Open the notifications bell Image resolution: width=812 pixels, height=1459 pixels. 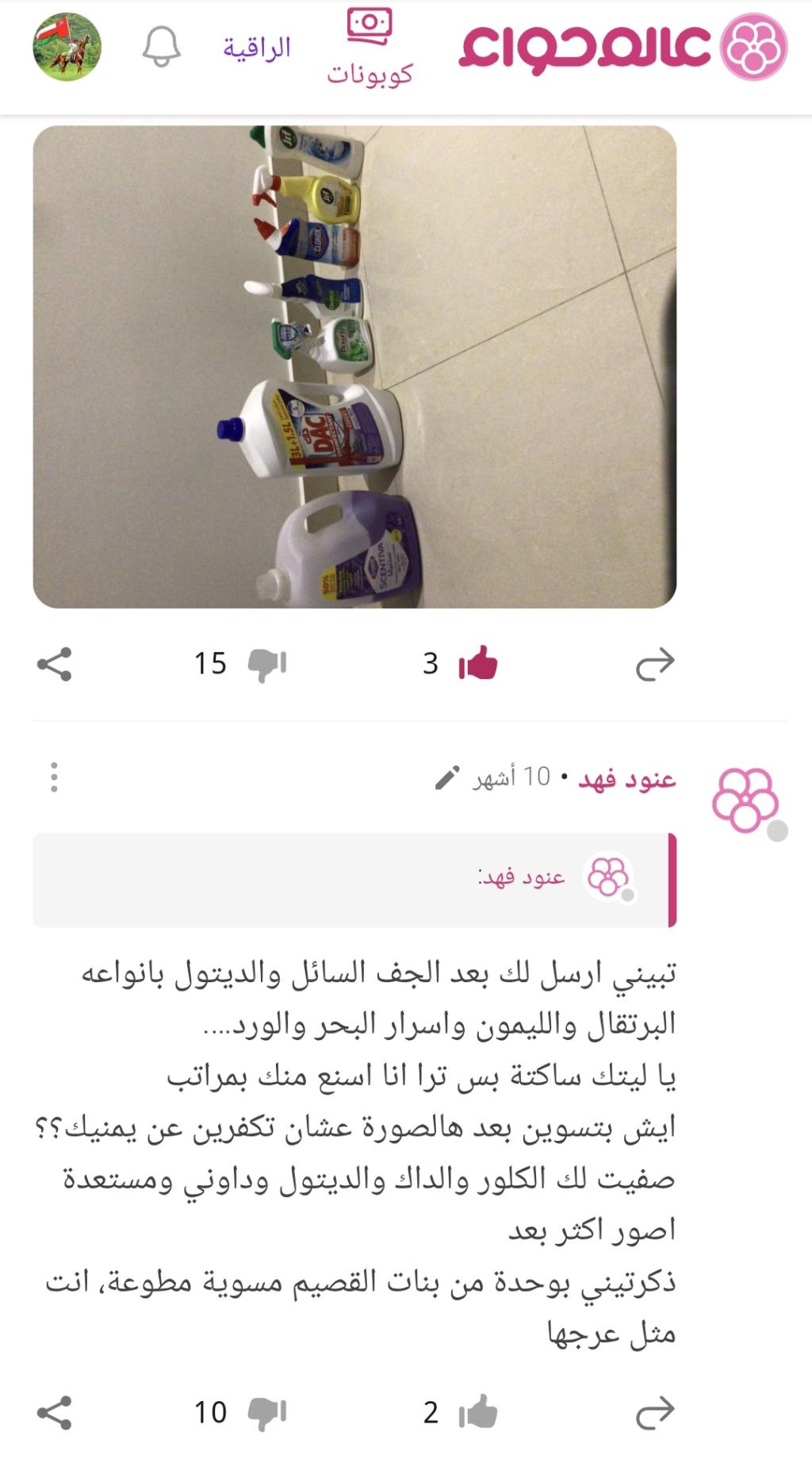[162, 47]
